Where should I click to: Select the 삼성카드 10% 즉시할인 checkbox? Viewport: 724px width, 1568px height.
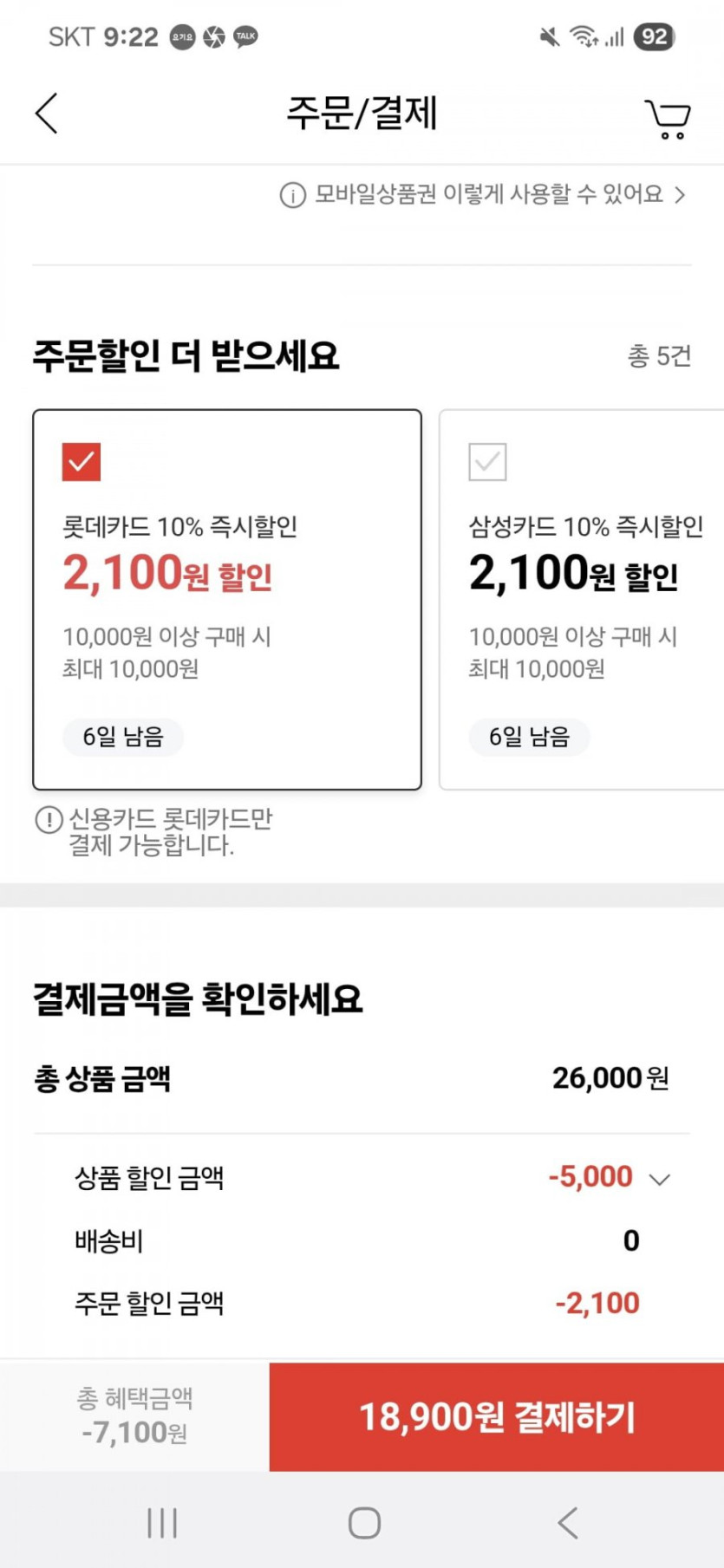coord(487,462)
